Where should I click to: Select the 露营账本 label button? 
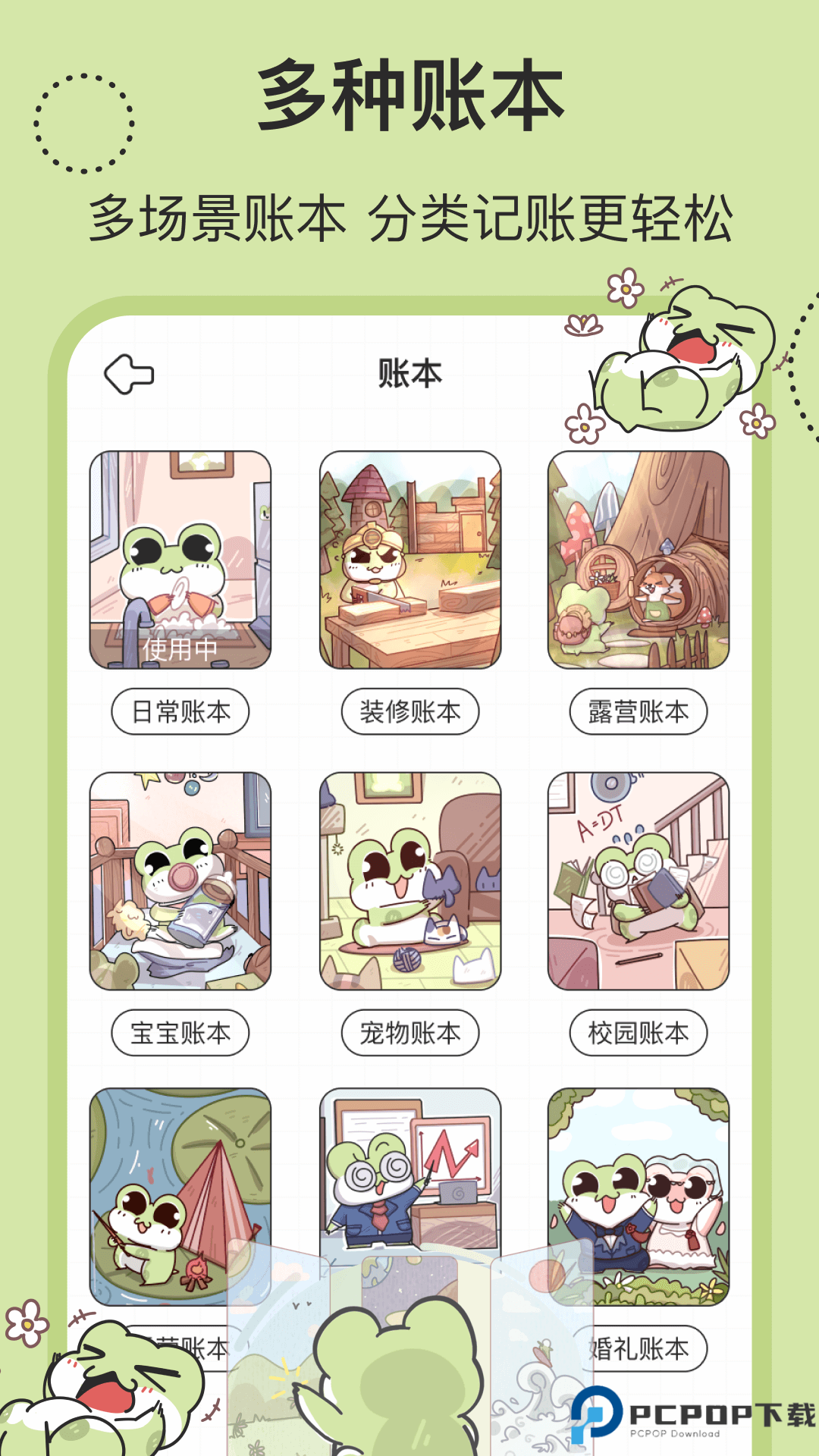(639, 711)
